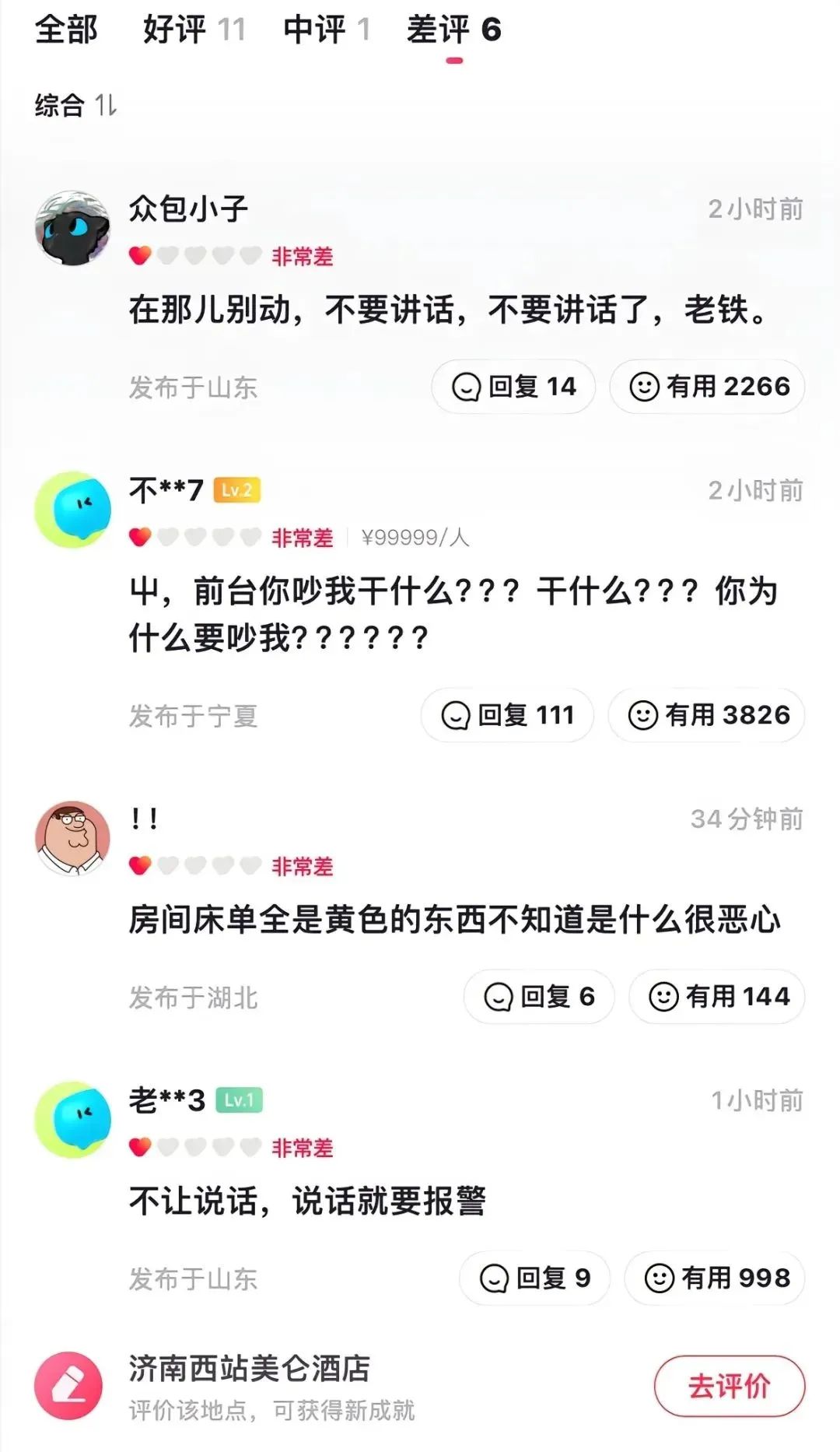The image size is (840, 1452).
Task: Mark 不**7's review as useful
Action: point(706,715)
